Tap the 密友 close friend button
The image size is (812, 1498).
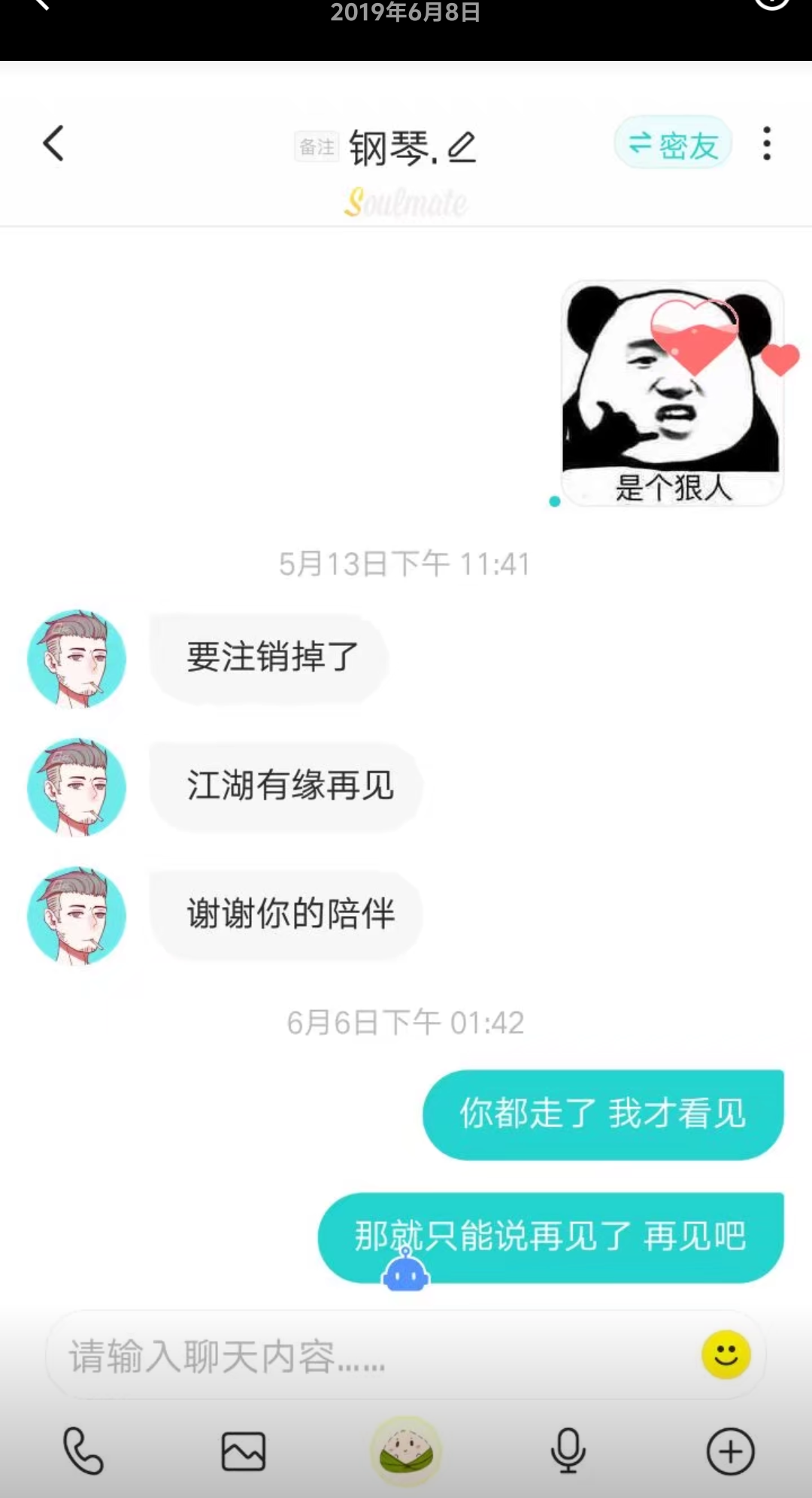(x=674, y=143)
